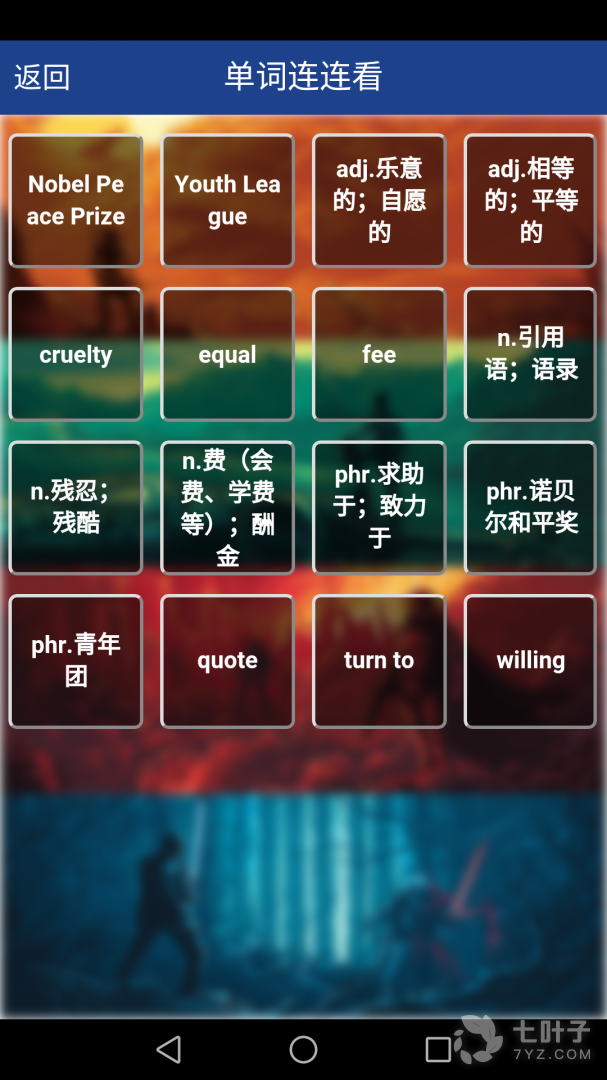This screenshot has width=607, height=1080.
Task: Select the n.残忍；残酷 tile
Action: [x=76, y=508]
